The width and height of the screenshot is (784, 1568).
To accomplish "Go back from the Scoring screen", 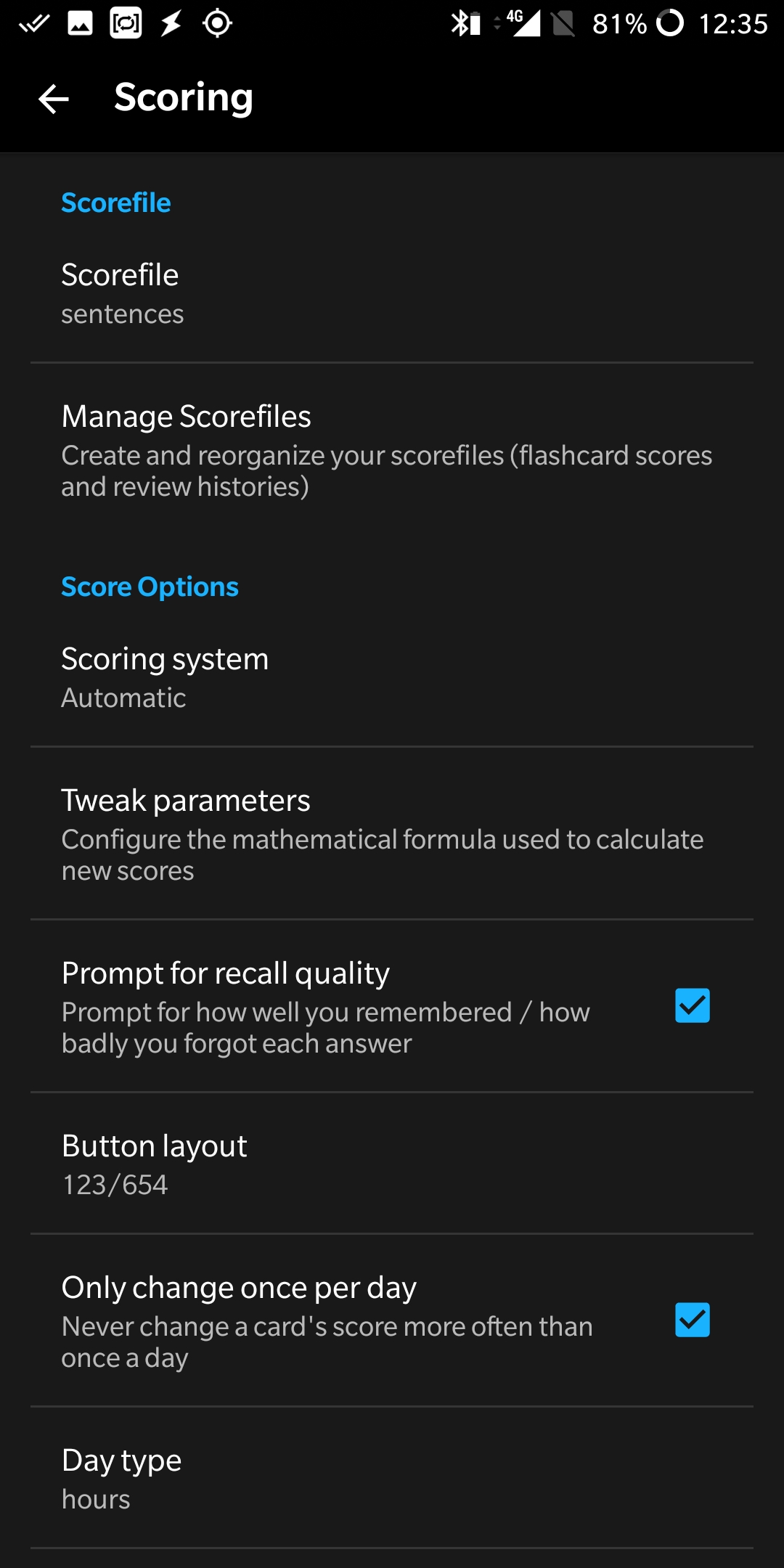I will pyautogui.click(x=54, y=99).
